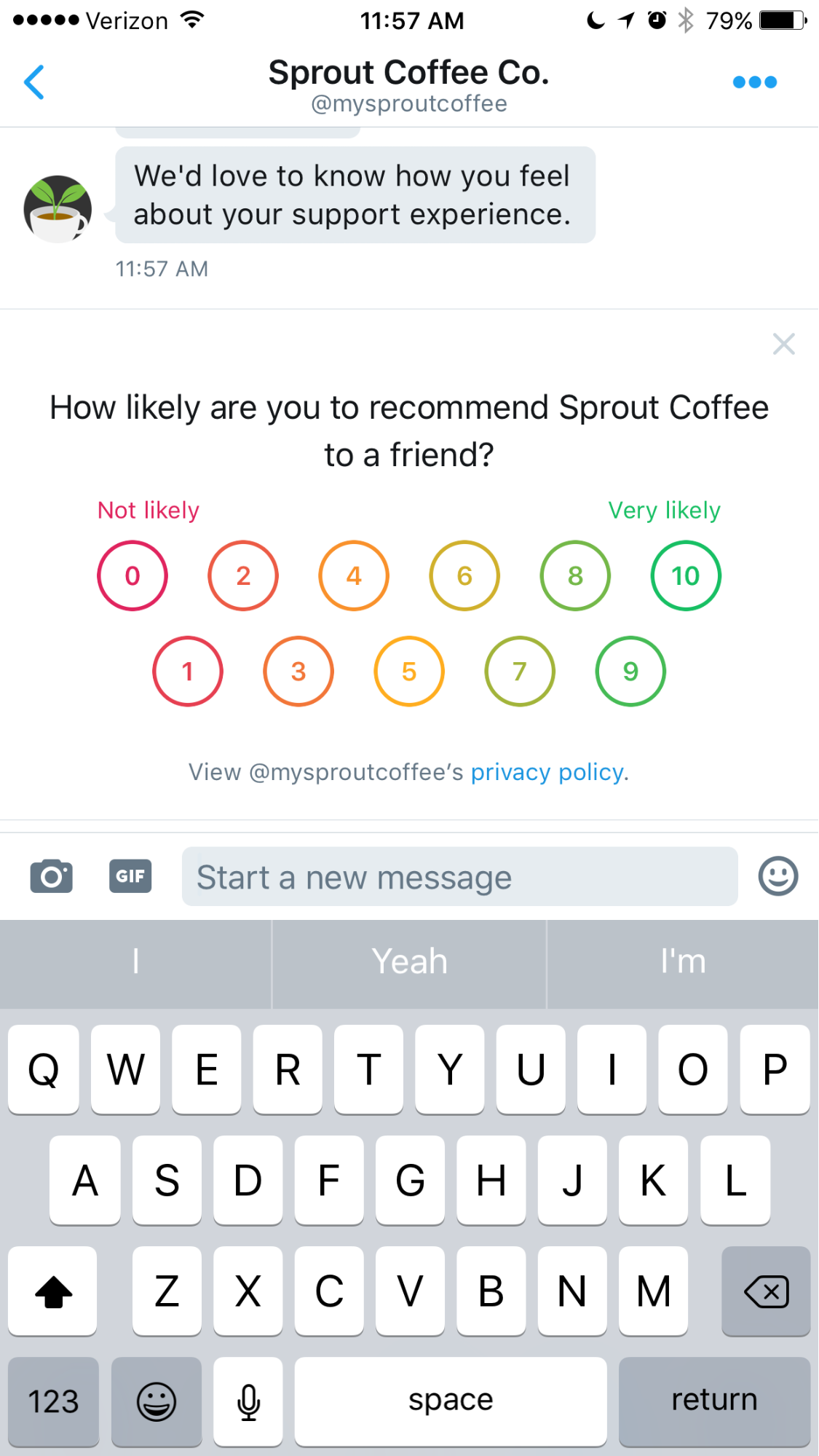
Task: Tap the Start a new message field
Action: [x=459, y=876]
